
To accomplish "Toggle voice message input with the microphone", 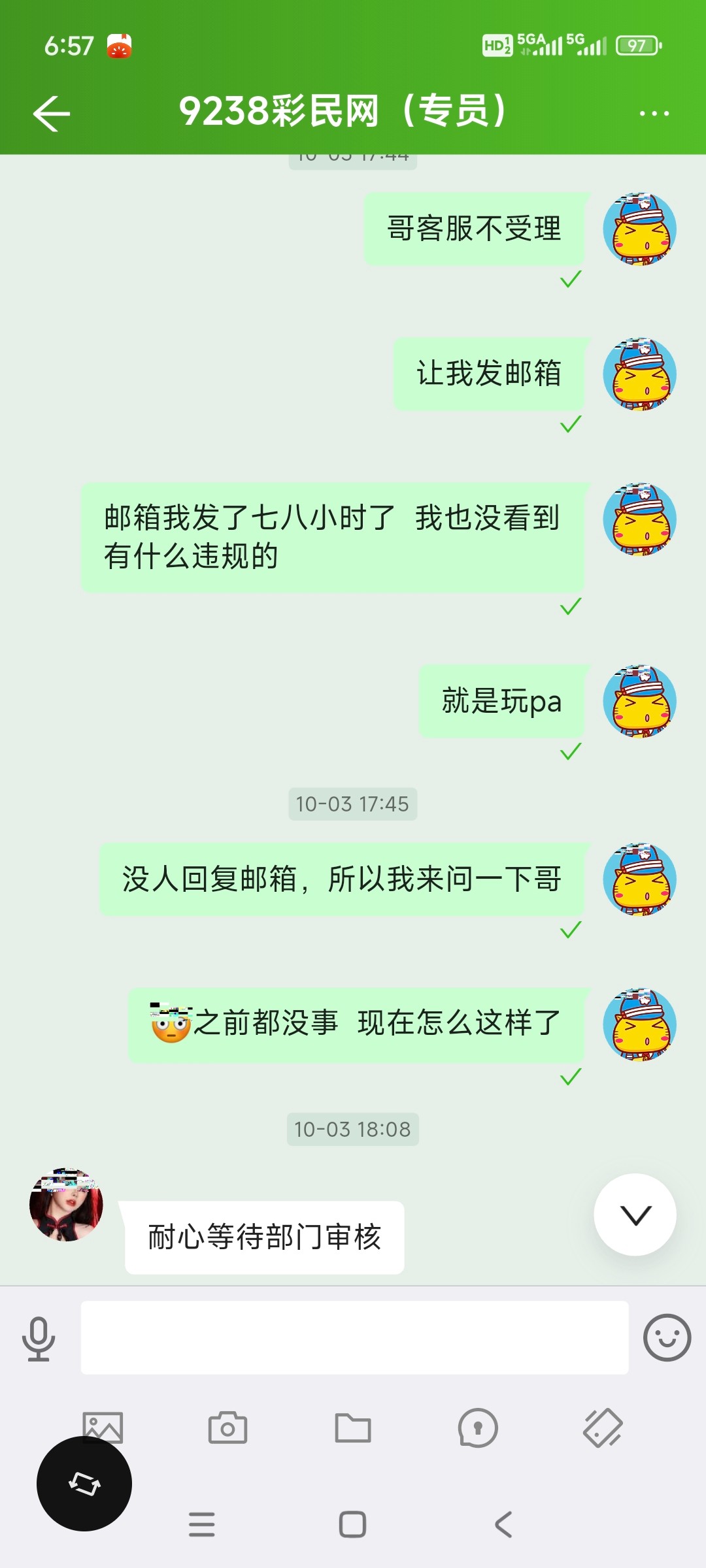I will [38, 1338].
